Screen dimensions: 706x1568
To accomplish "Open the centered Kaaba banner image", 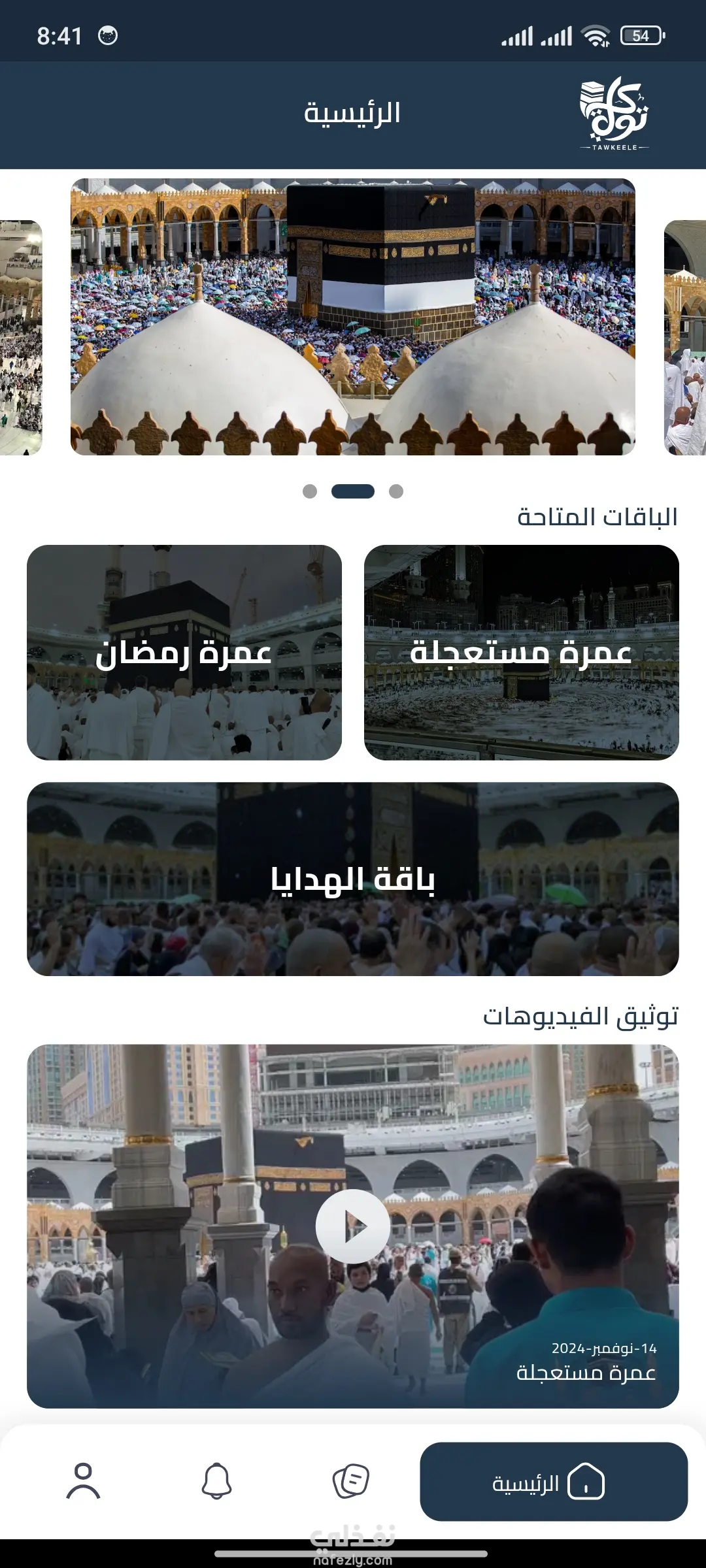I will pyautogui.click(x=353, y=317).
